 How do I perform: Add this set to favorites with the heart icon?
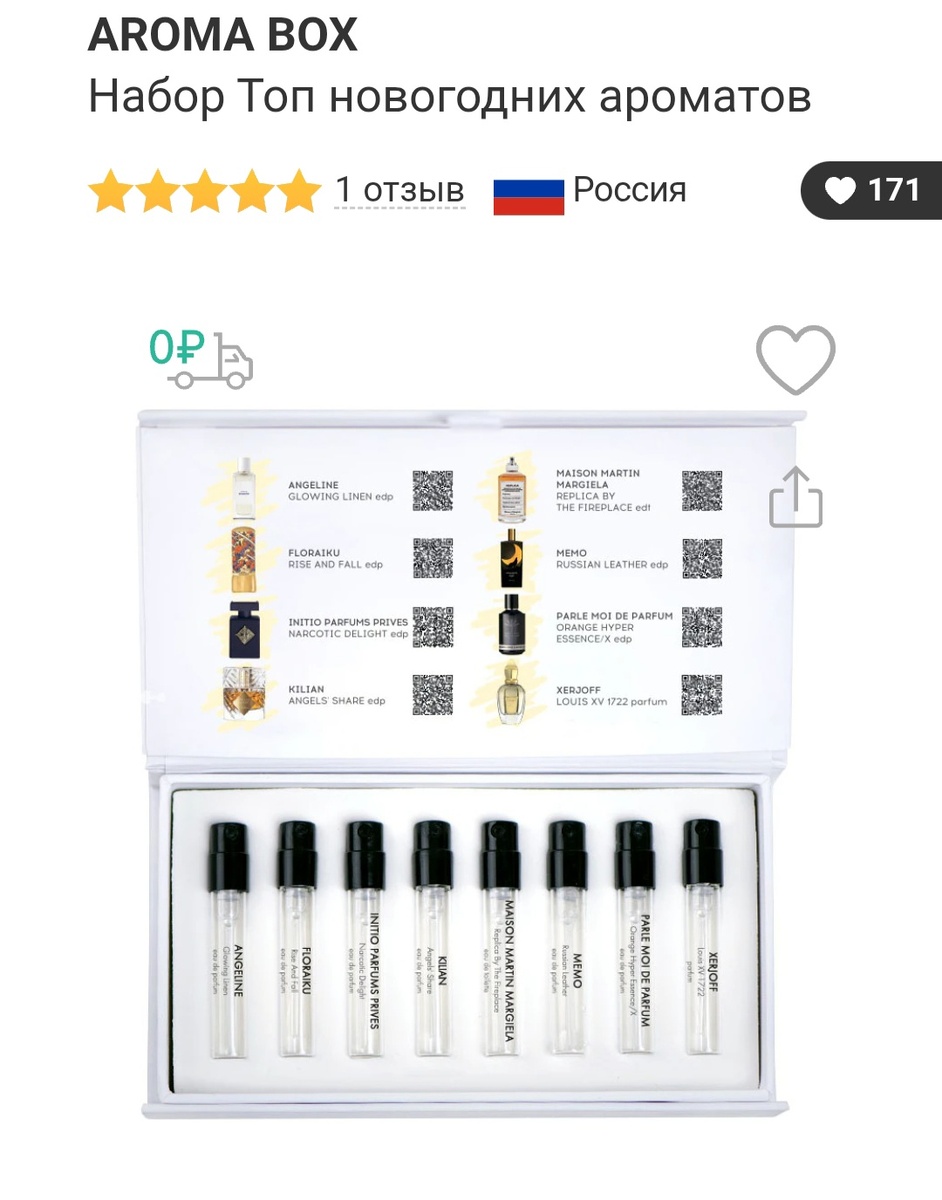pyautogui.click(x=795, y=359)
